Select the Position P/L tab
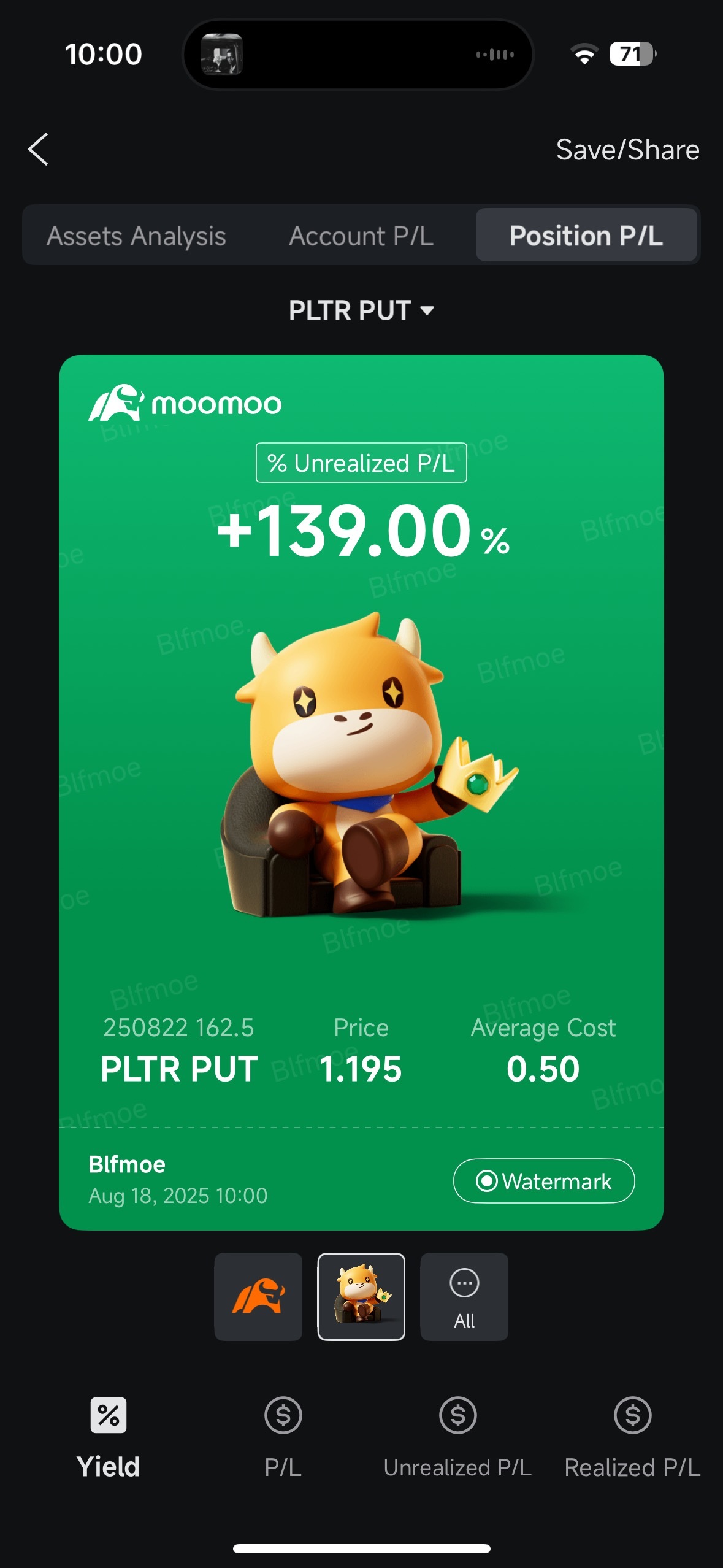 pyautogui.click(x=586, y=235)
